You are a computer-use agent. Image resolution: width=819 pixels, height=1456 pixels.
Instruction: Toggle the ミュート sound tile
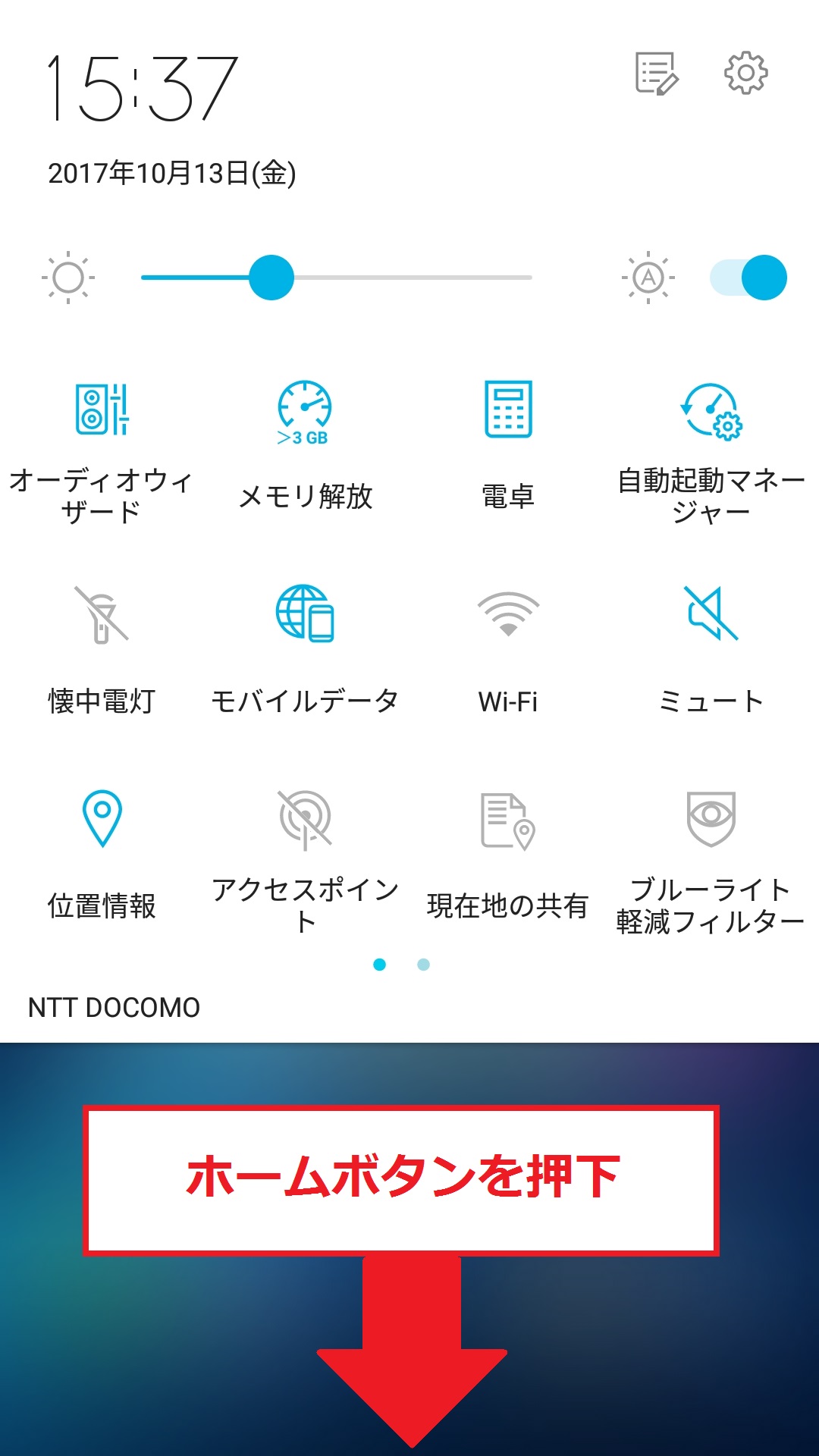[x=711, y=613]
